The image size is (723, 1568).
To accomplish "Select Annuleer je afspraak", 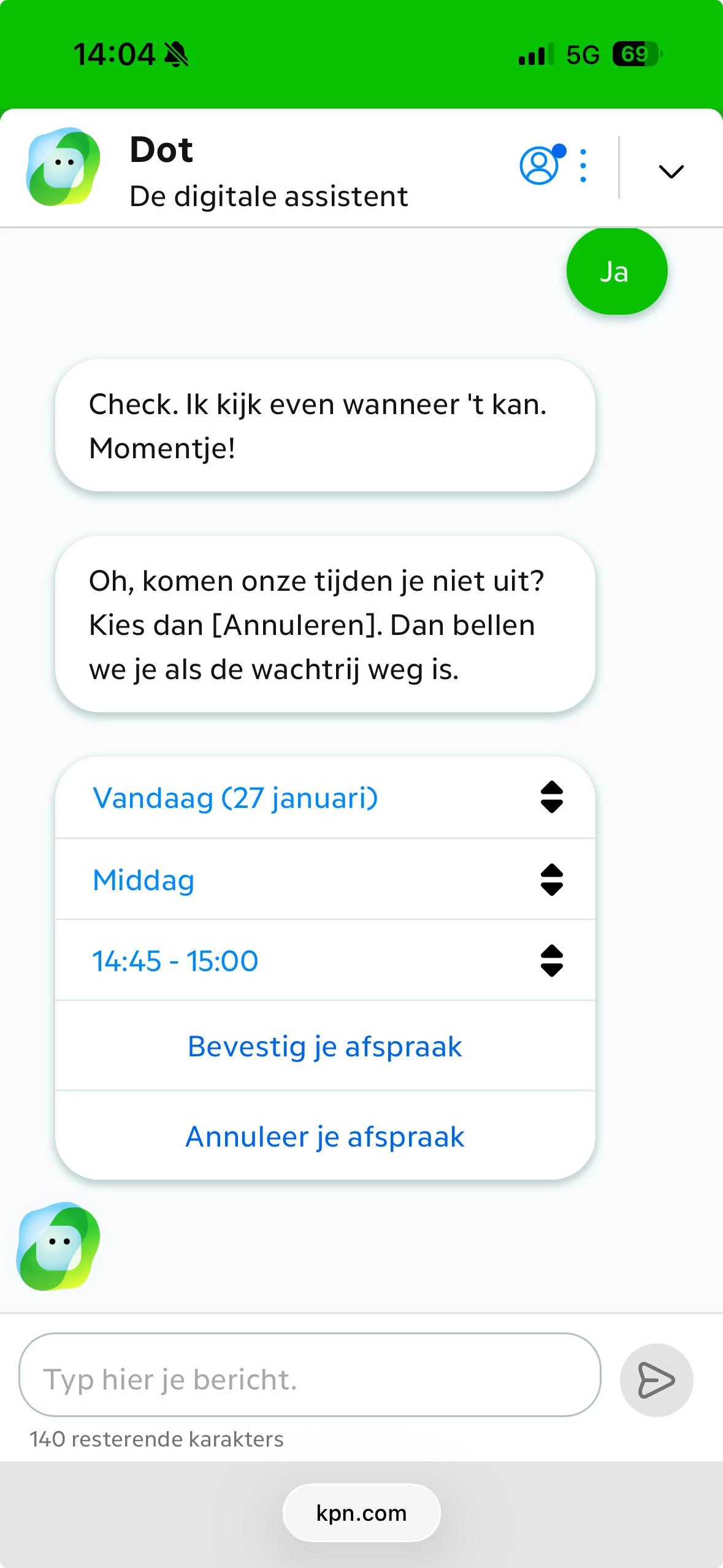I will [x=325, y=1137].
